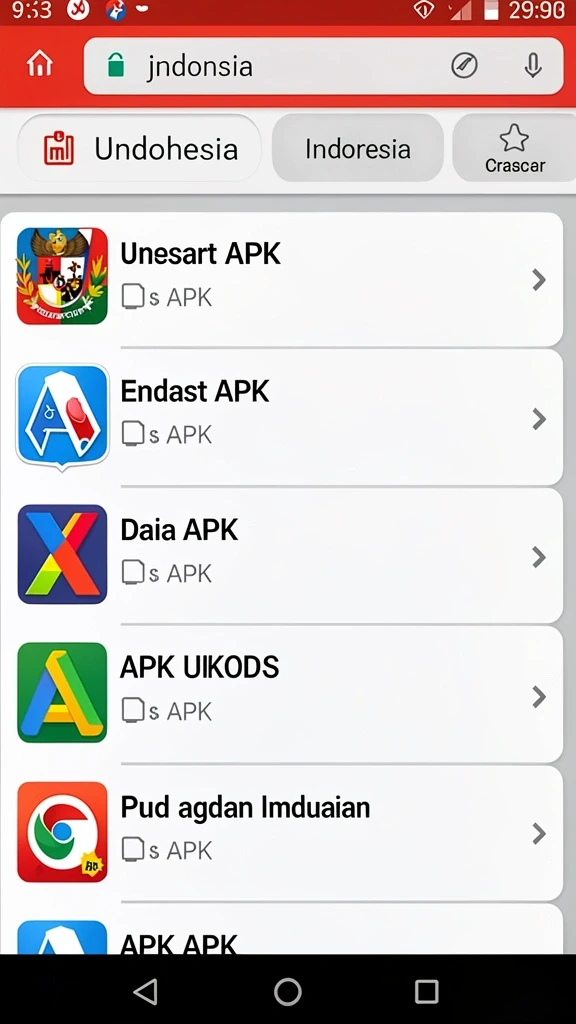Viewport: 576px width, 1024px height.
Task: Tap the home icon in the toolbar
Action: (39, 65)
